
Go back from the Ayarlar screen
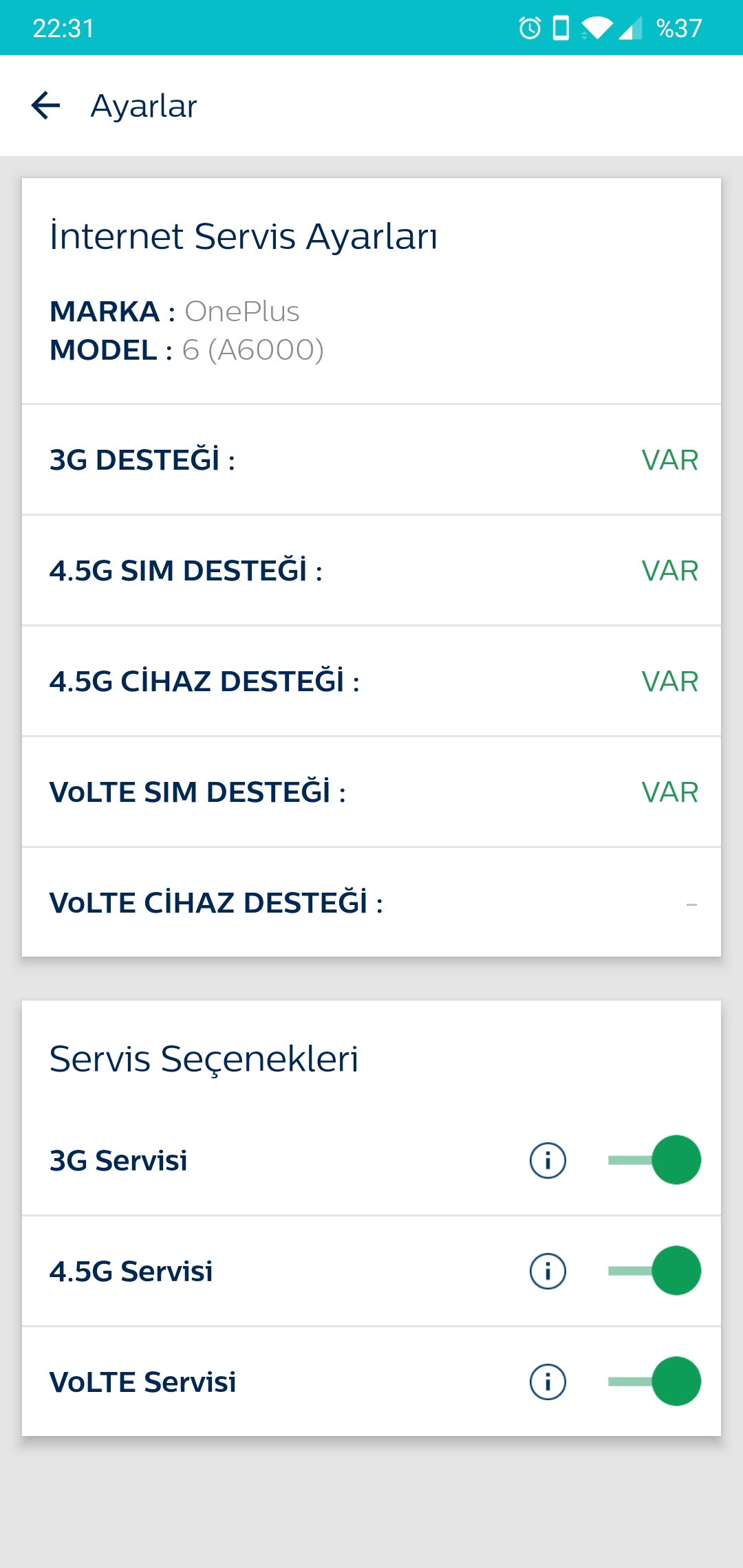tap(46, 106)
